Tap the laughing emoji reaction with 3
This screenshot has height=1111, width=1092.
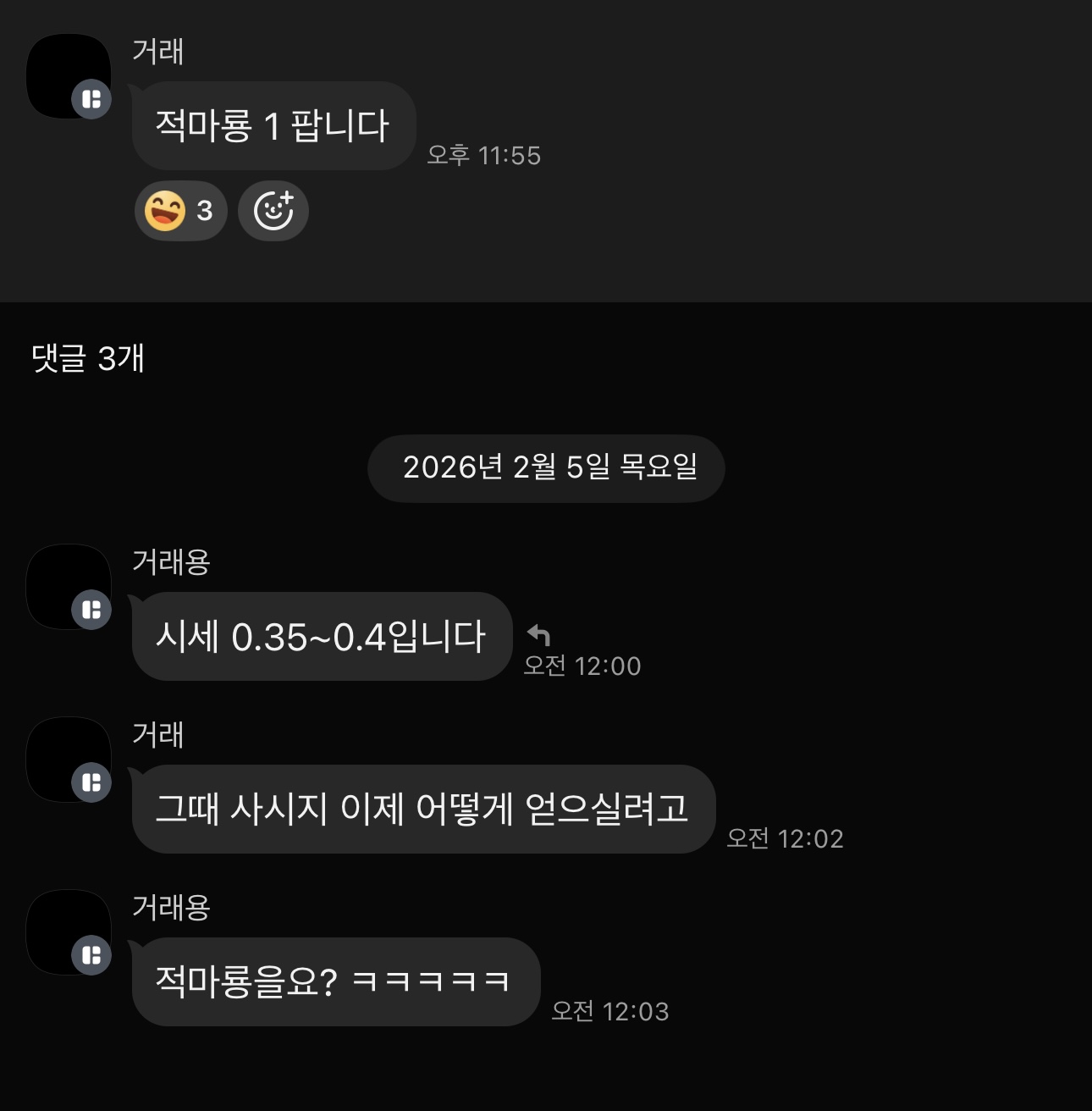pyautogui.click(x=180, y=211)
